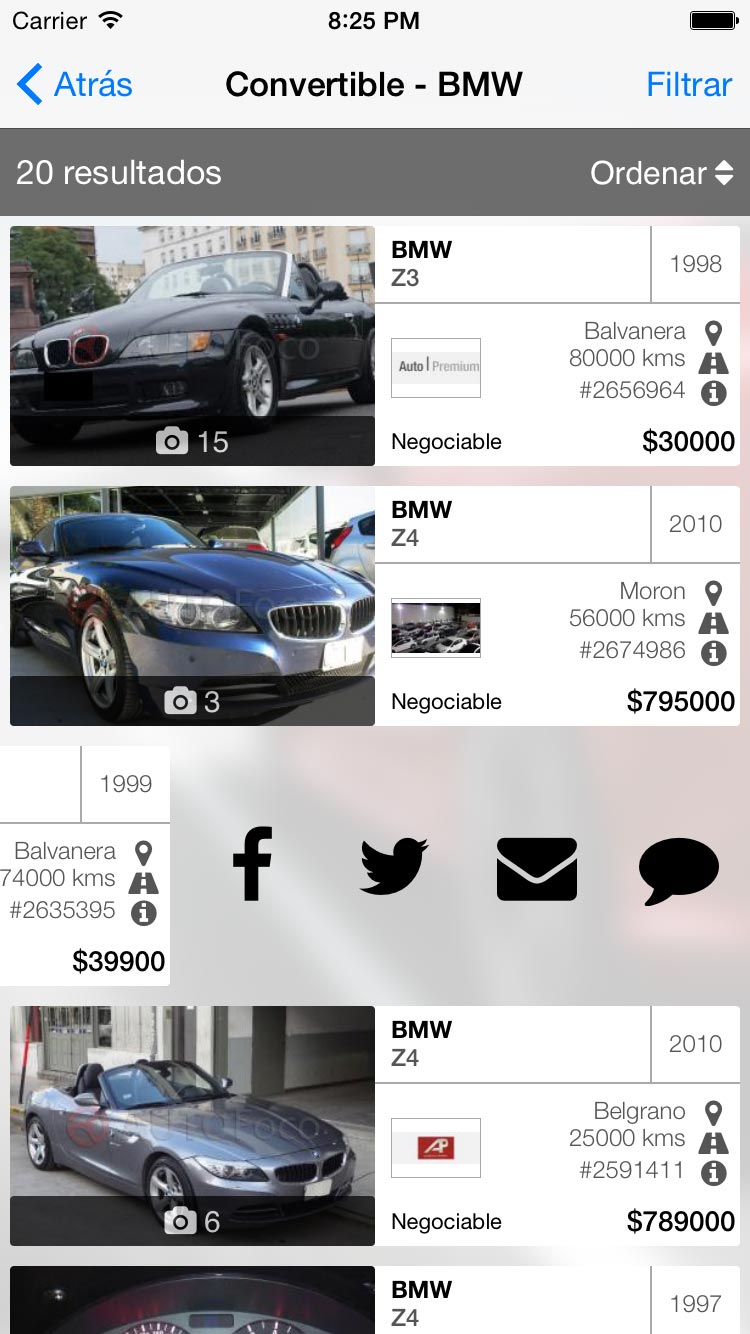750x1334 pixels.
Task: Open the 1997 BMW Z4 listing
Action: point(375,1300)
